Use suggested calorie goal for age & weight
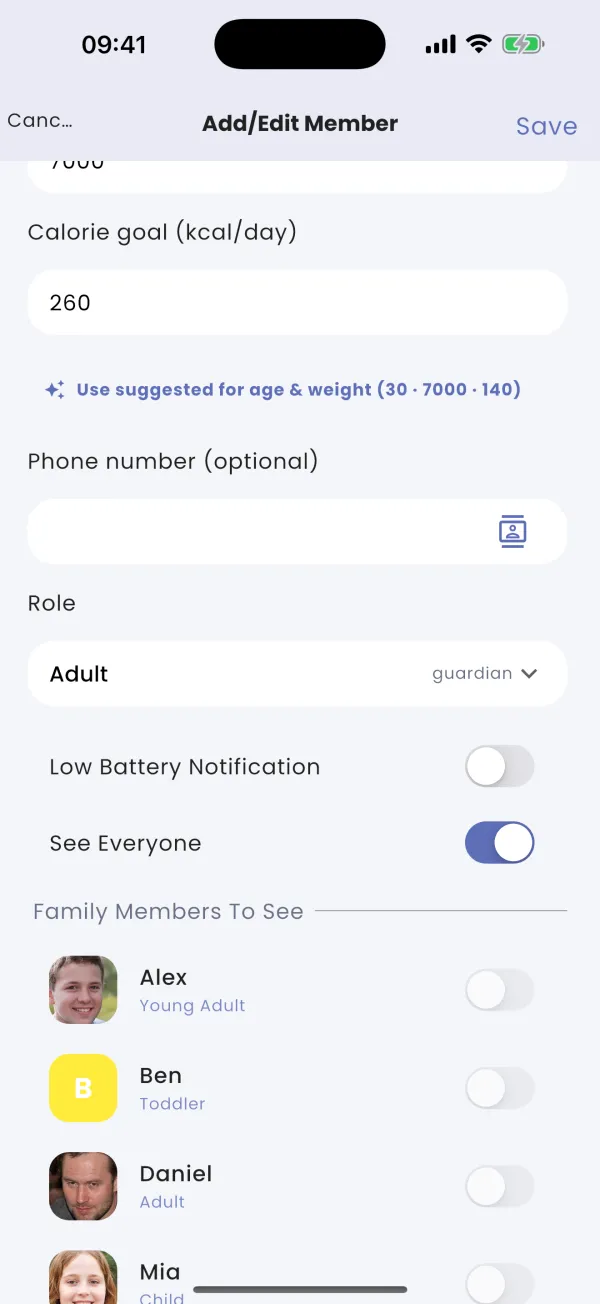This screenshot has height=1304, width=600. [283, 390]
